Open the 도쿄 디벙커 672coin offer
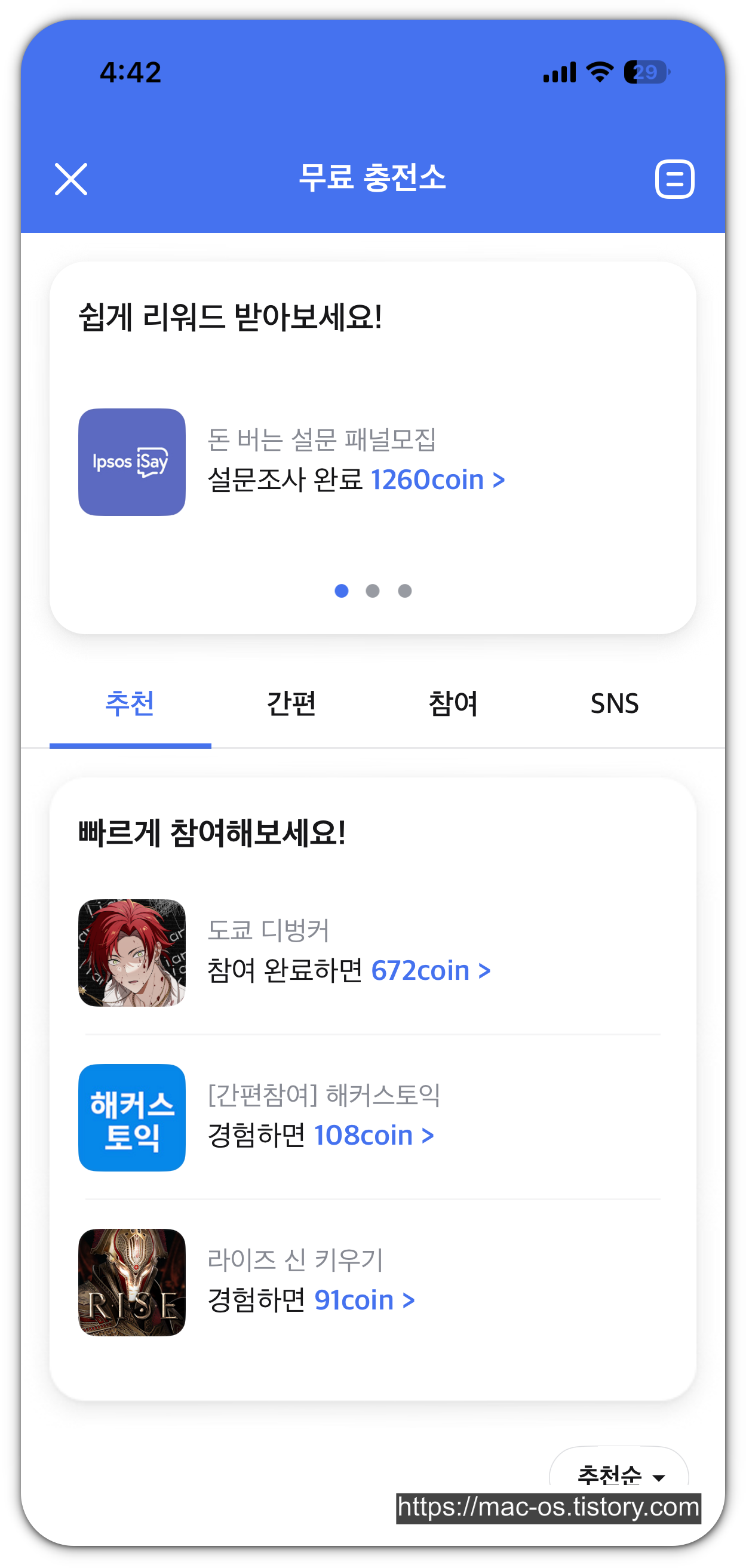Image resolution: width=746 pixels, height=1568 pixels. point(372,952)
